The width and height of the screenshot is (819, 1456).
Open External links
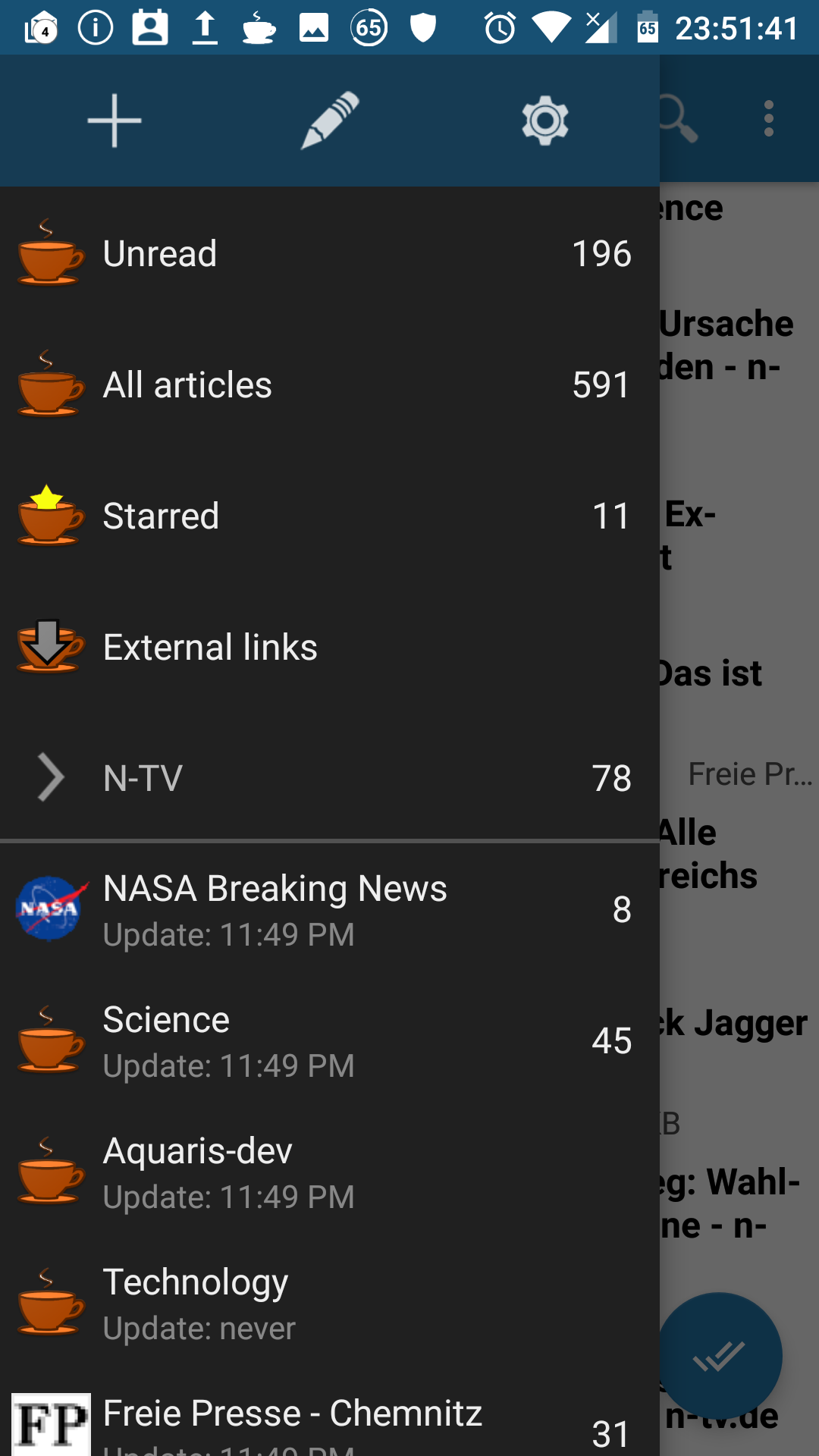[326, 647]
